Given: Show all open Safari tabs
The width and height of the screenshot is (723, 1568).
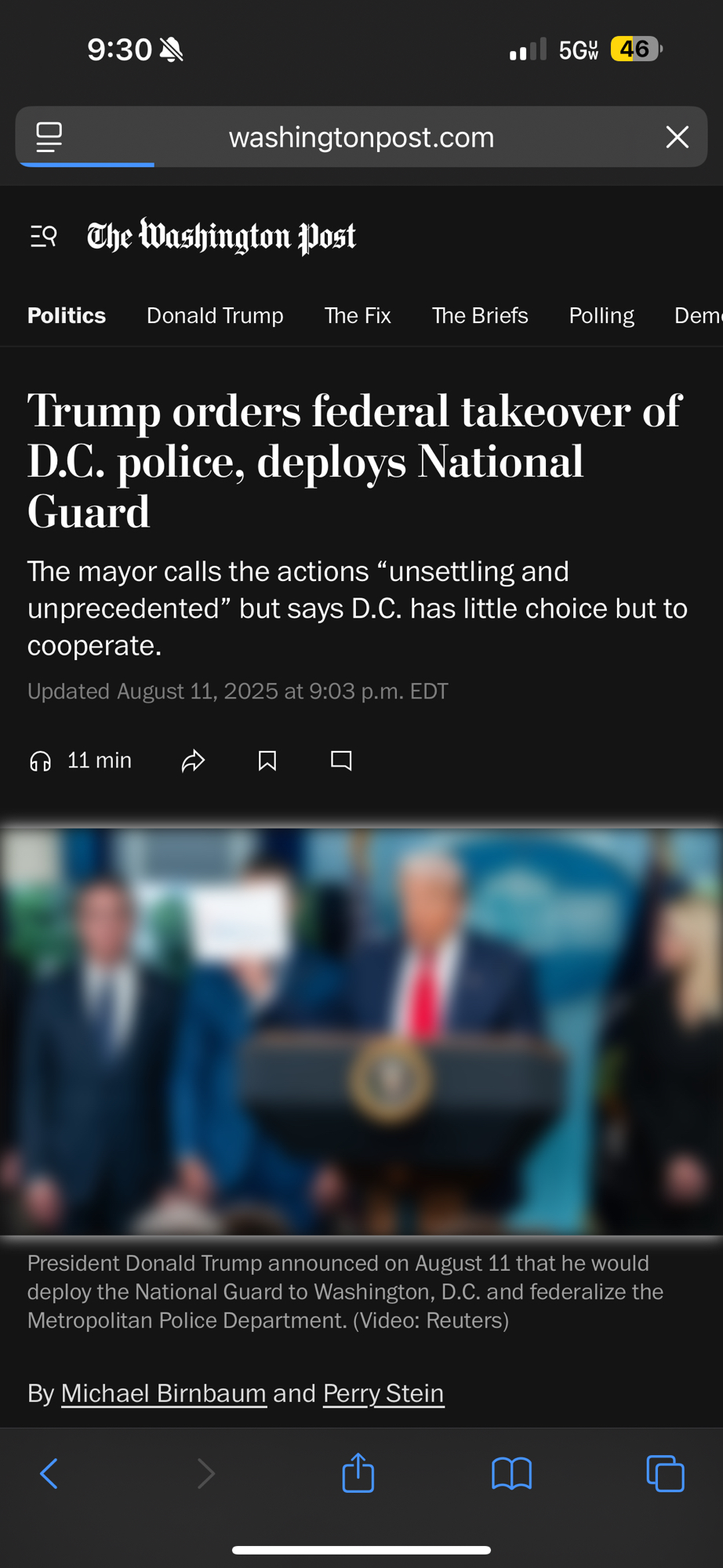Looking at the screenshot, I should (x=665, y=1474).
